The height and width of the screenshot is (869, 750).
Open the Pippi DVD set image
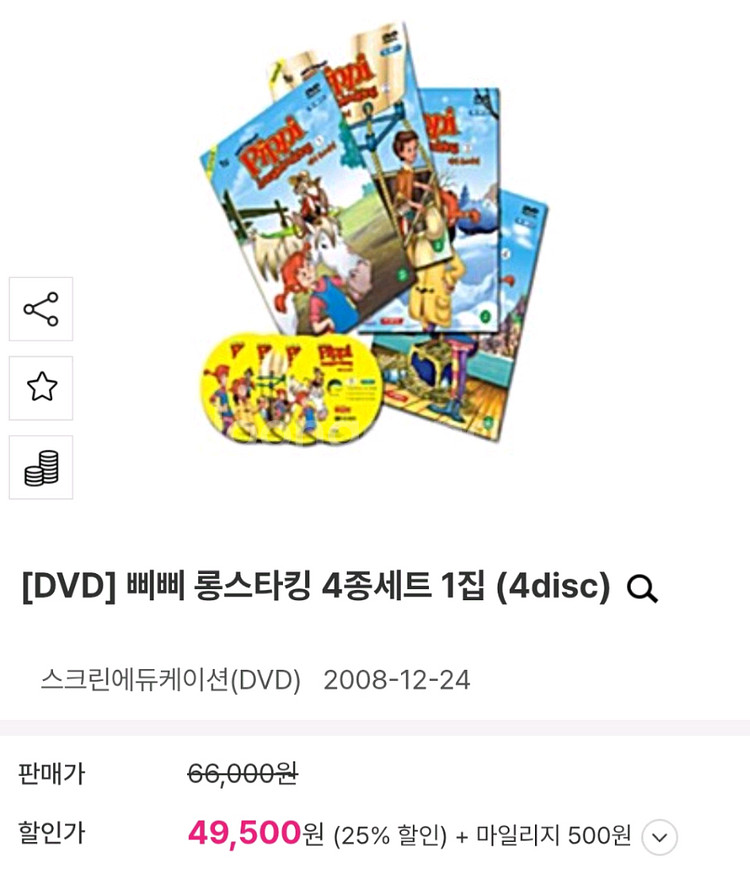tap(374, 233)
